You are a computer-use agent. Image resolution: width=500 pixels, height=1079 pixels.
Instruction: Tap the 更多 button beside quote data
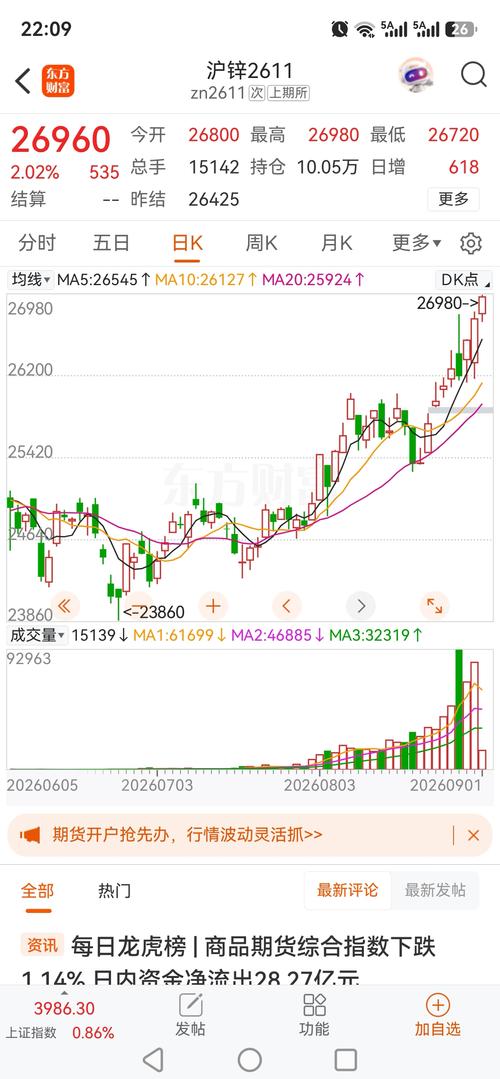453,199
